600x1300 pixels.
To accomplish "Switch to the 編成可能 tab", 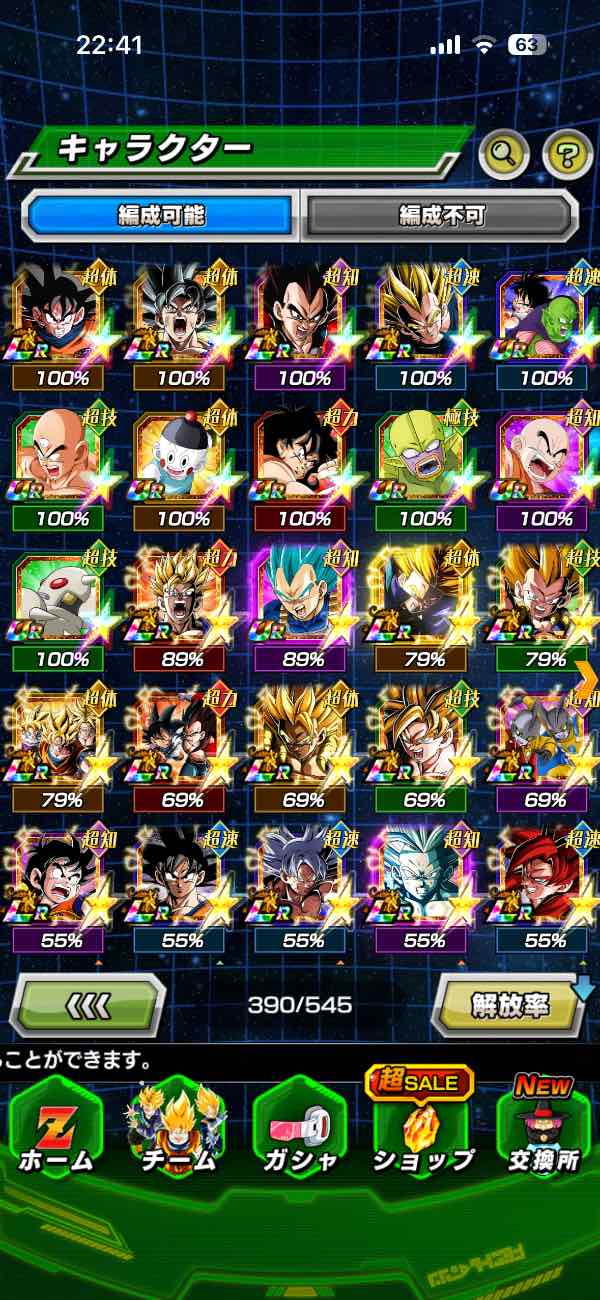I will click(161, 214).
